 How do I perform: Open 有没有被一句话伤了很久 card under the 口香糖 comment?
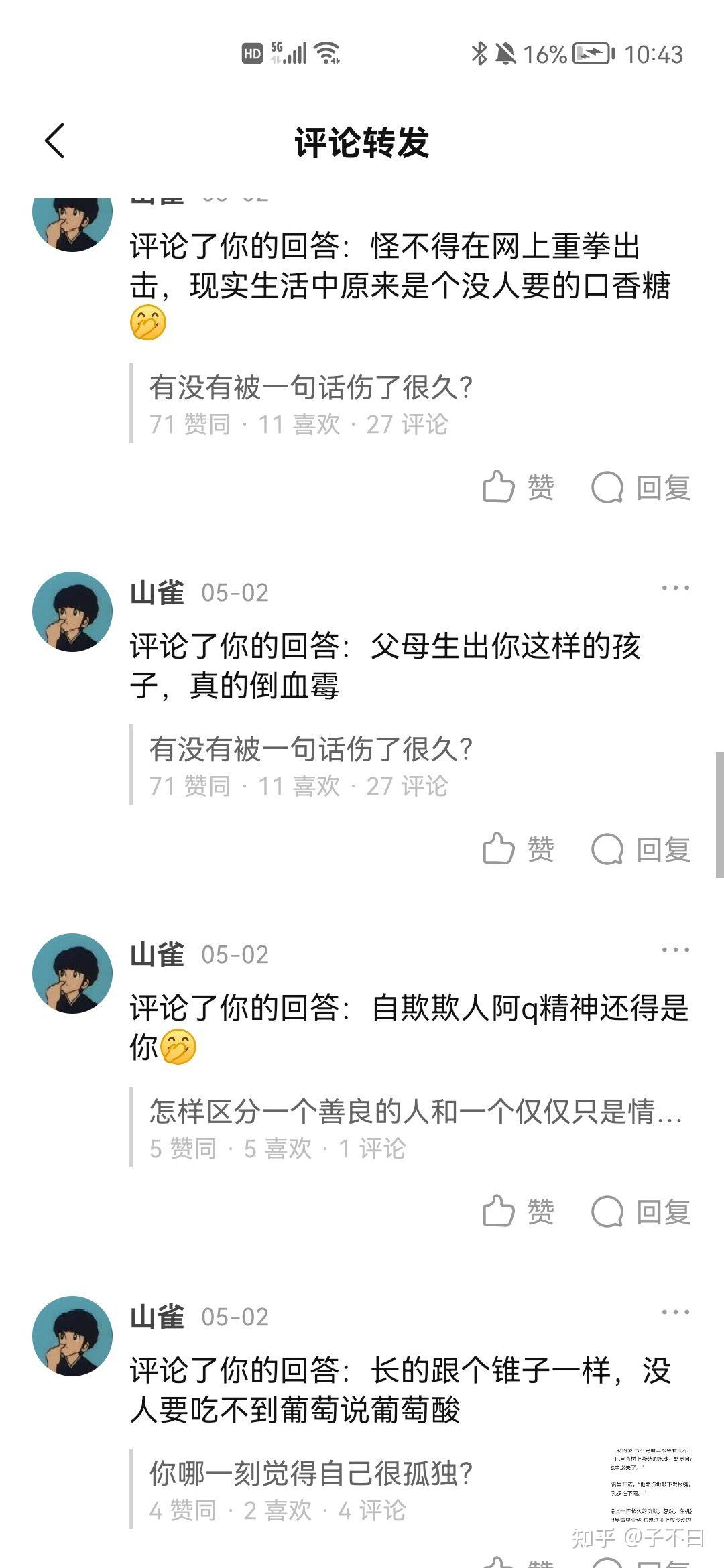click(x=311, y=403)
